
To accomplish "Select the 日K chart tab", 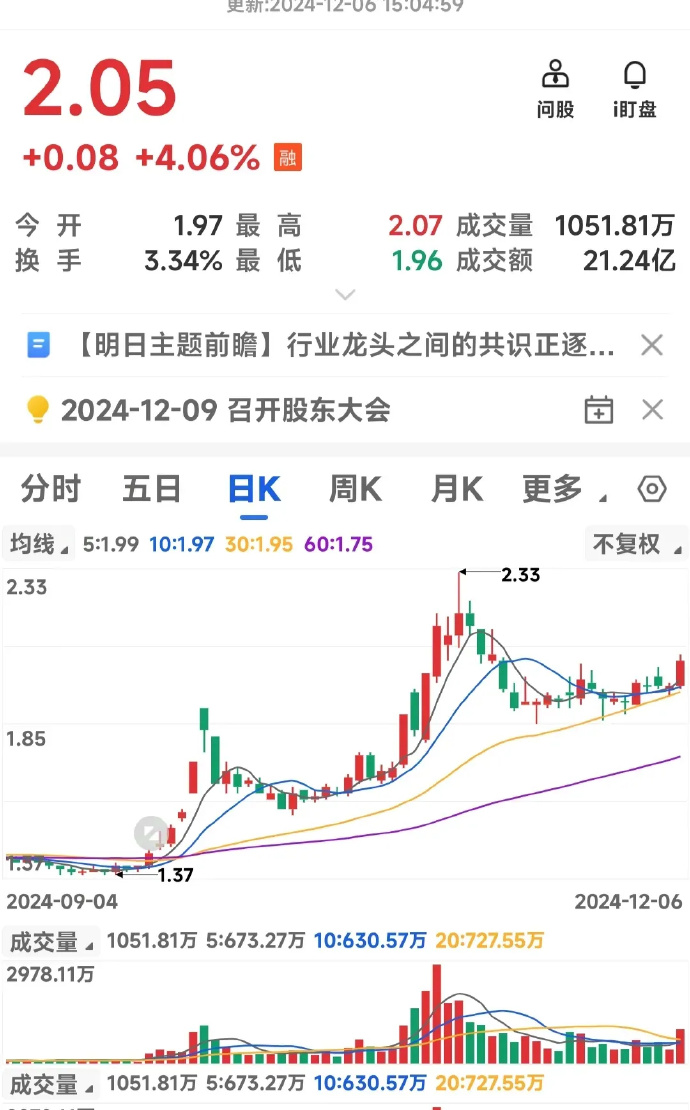I will tap(254, 489).
